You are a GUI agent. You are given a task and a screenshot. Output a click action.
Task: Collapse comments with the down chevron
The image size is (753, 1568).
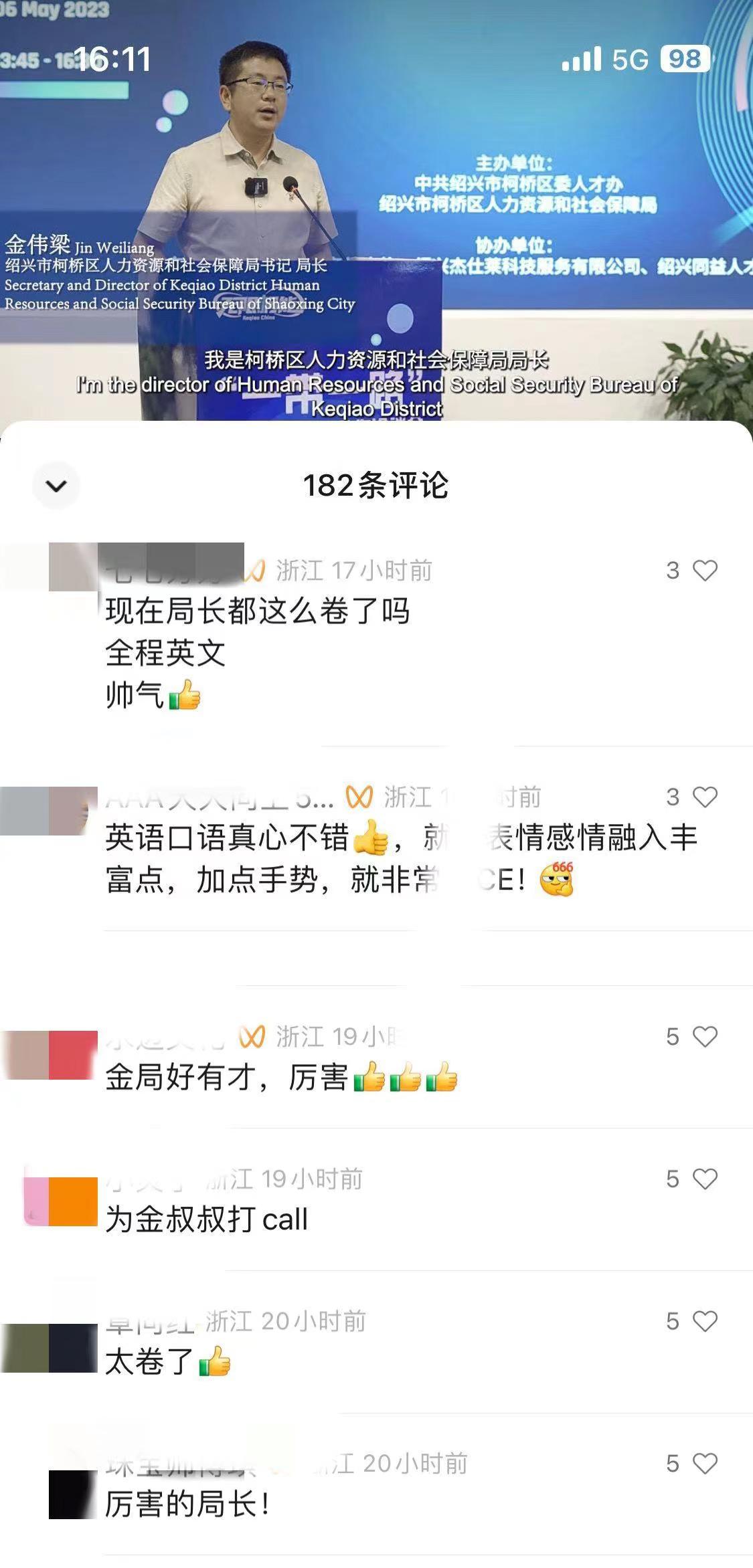(56, 486)
